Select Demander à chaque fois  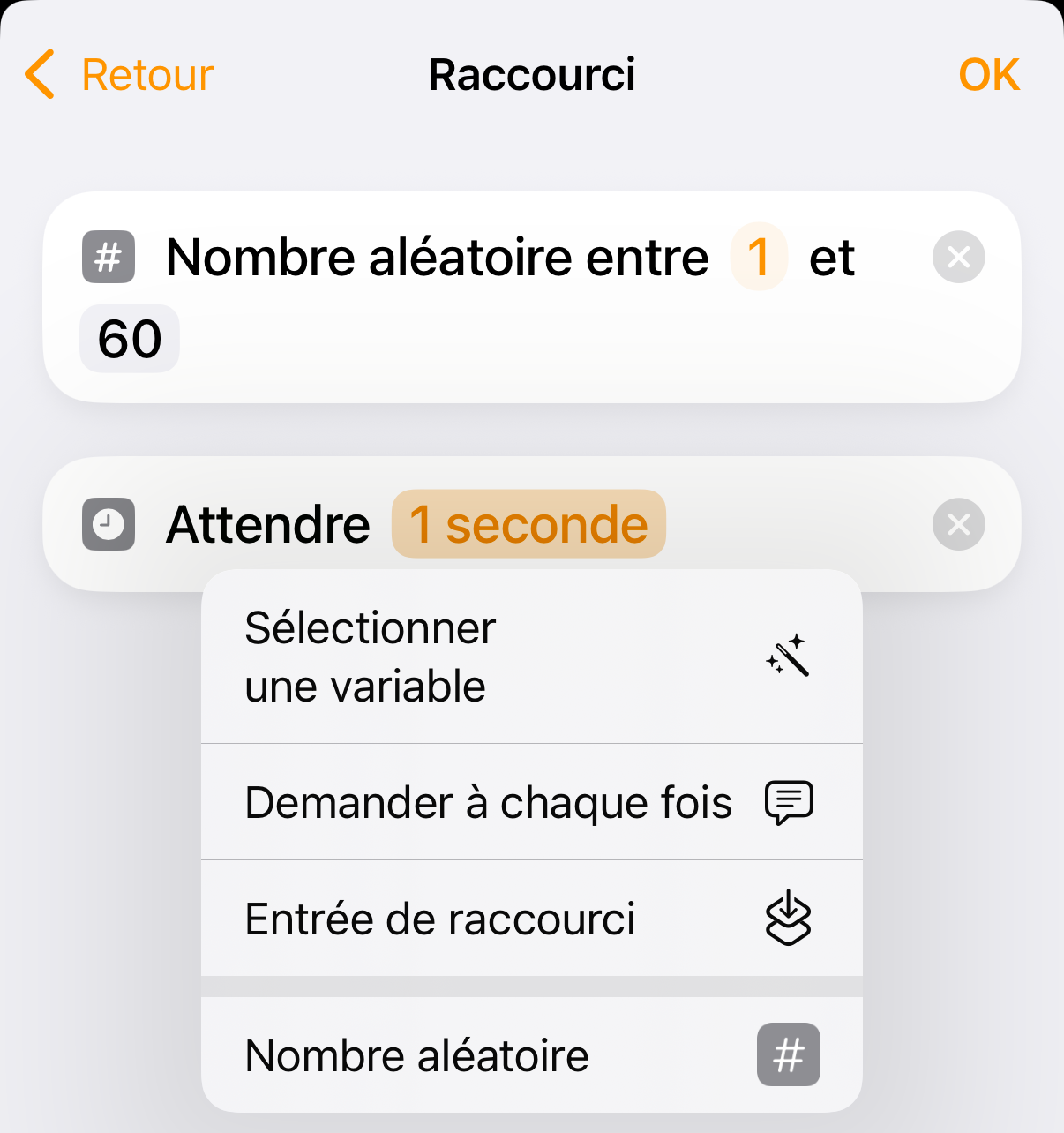pos(532,802)
